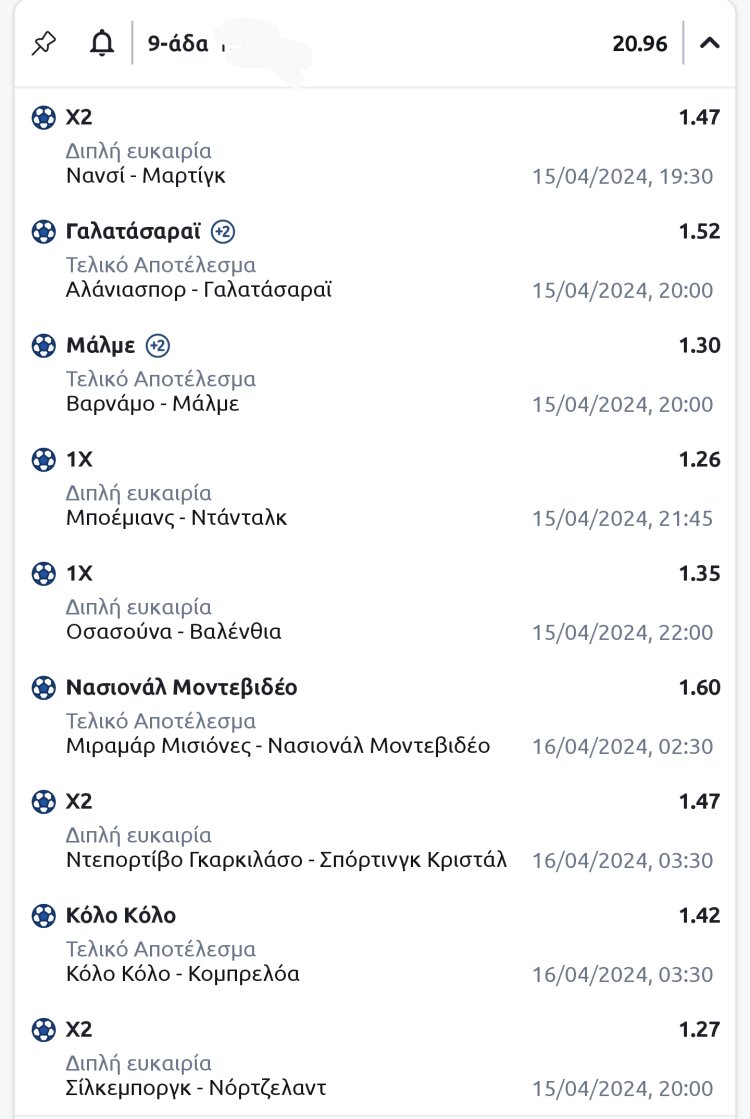
Task: Open the Μποέμιανς - Ντάνταλκ match
Action: click(176, 518)
